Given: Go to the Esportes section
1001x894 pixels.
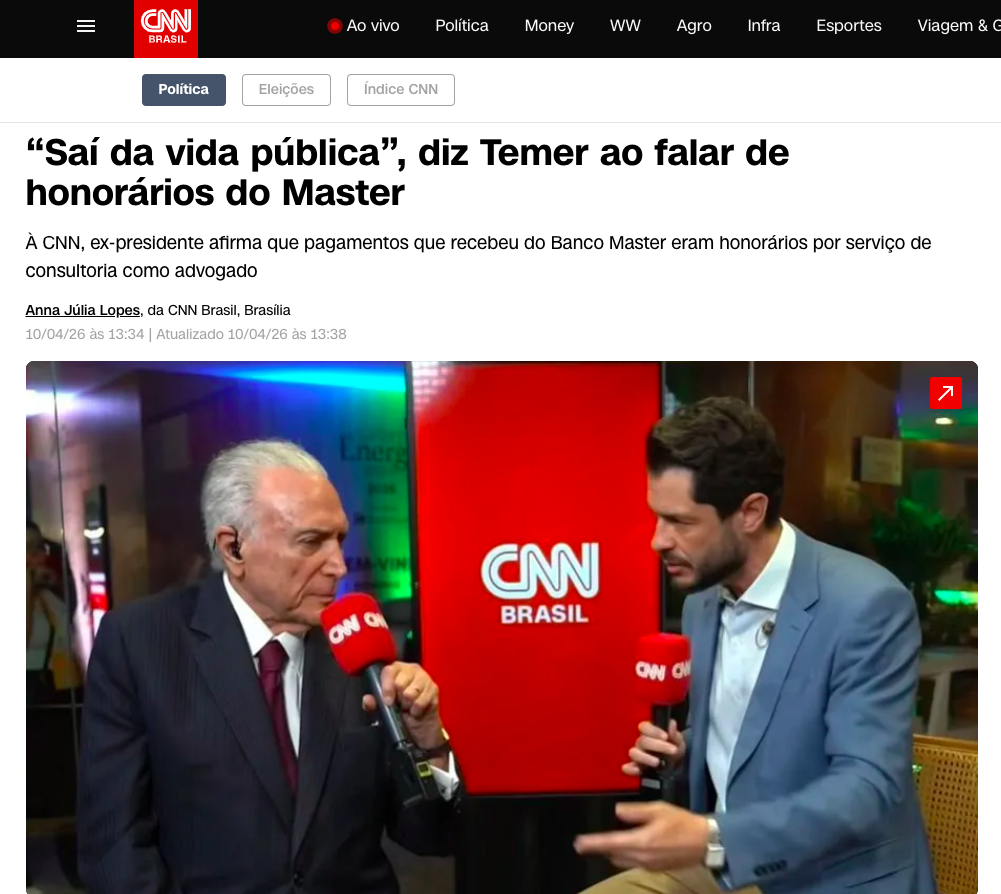Looking at the screenshot, I should pos(849,26).
